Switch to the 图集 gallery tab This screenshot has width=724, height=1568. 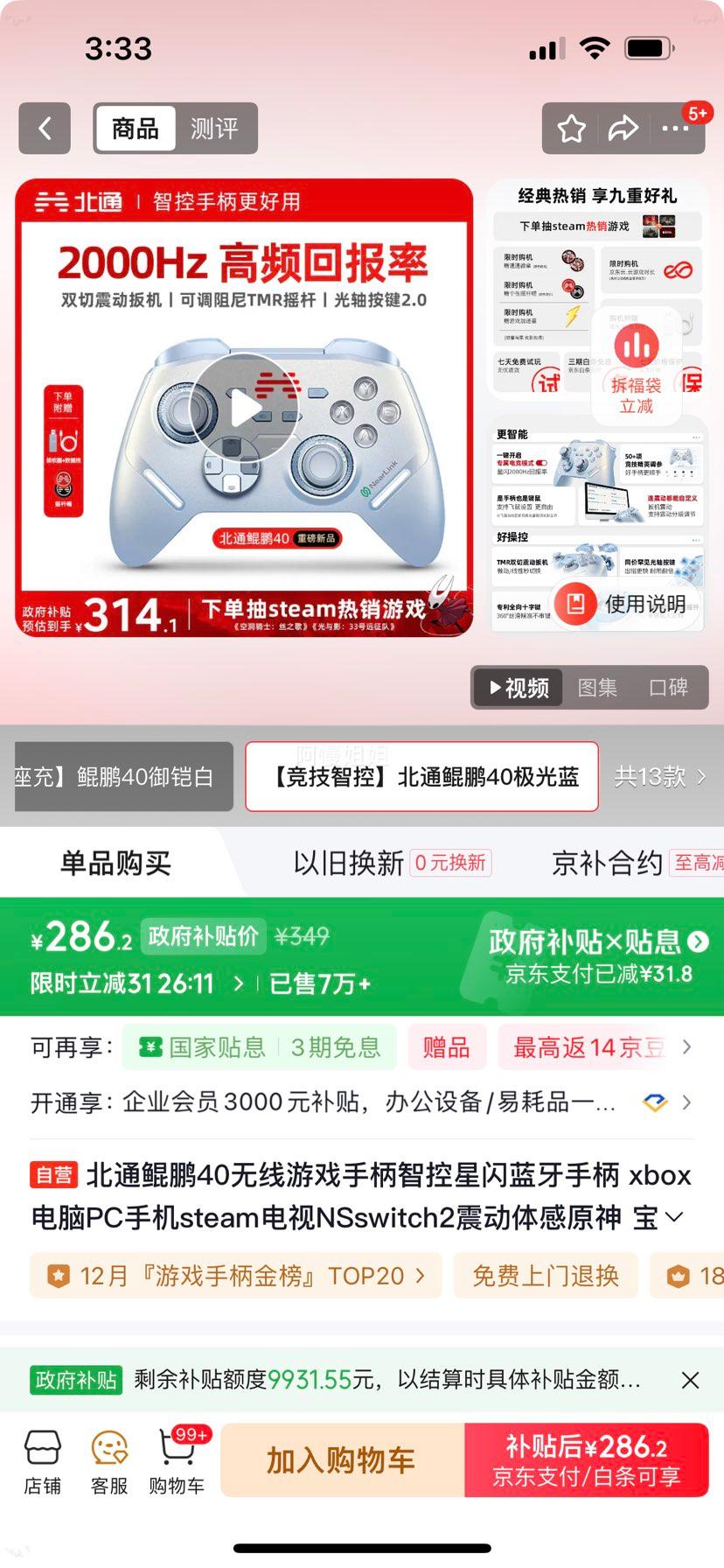pos(597,689)
